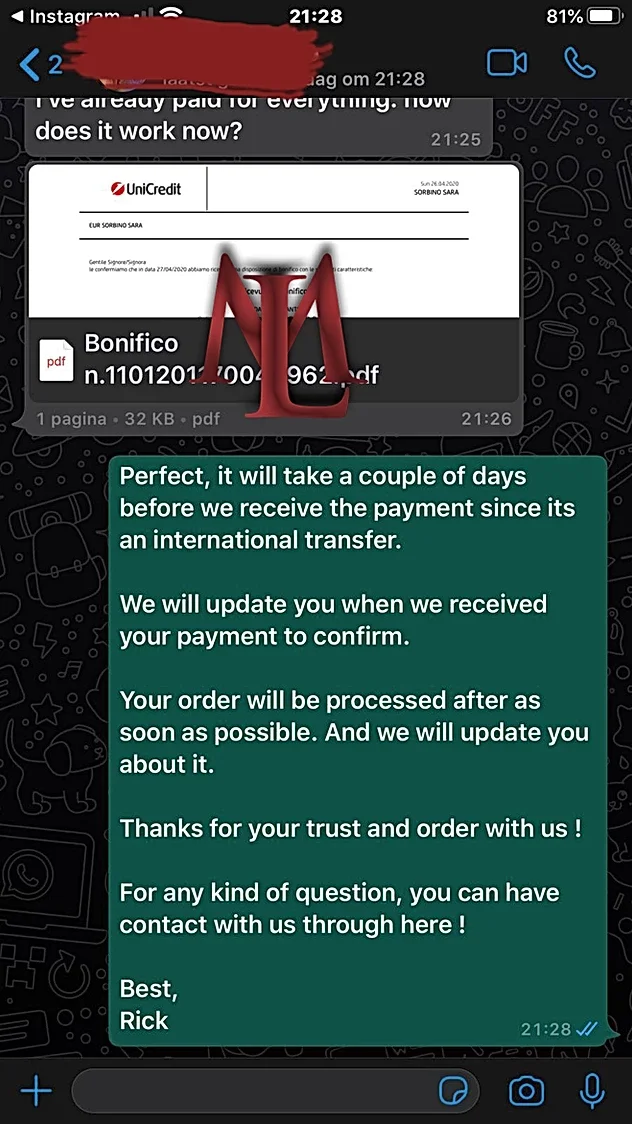Tap the microphone to record a voice message
Viewport: 632px width, 1124px height.
592,1091
